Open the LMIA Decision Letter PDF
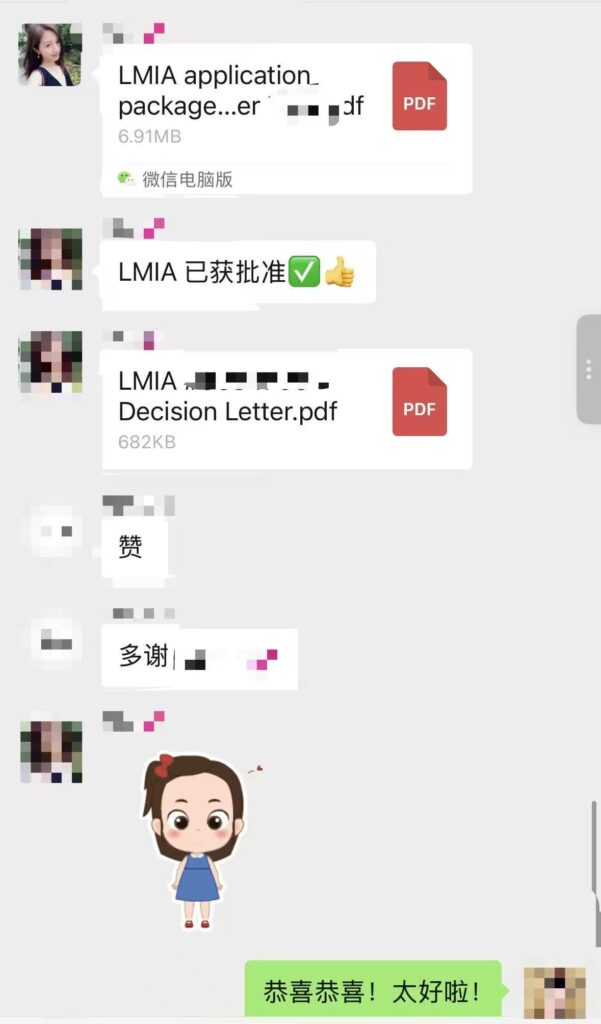Viewport: 601px width, 1024px height. (x=286, y=408)
